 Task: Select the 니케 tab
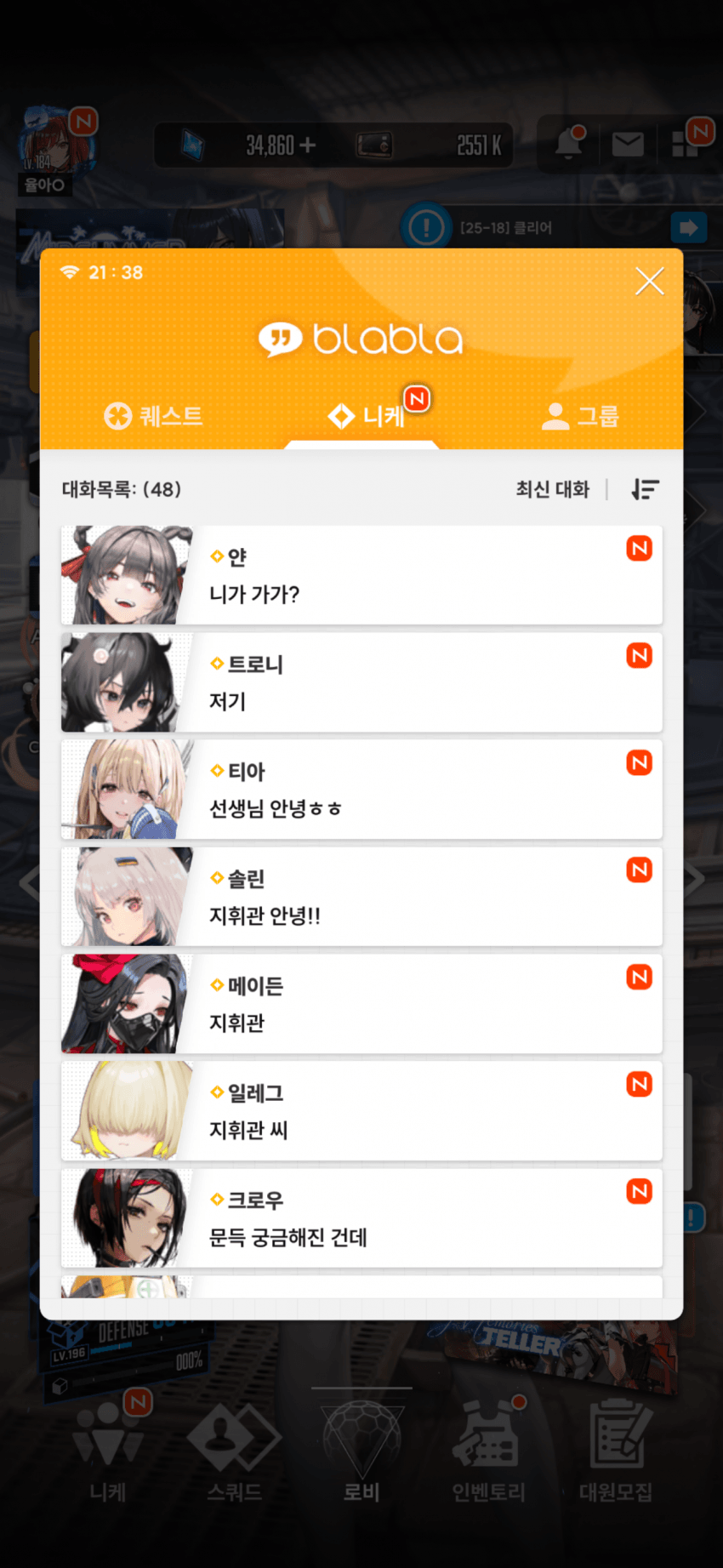coord(367,416)
